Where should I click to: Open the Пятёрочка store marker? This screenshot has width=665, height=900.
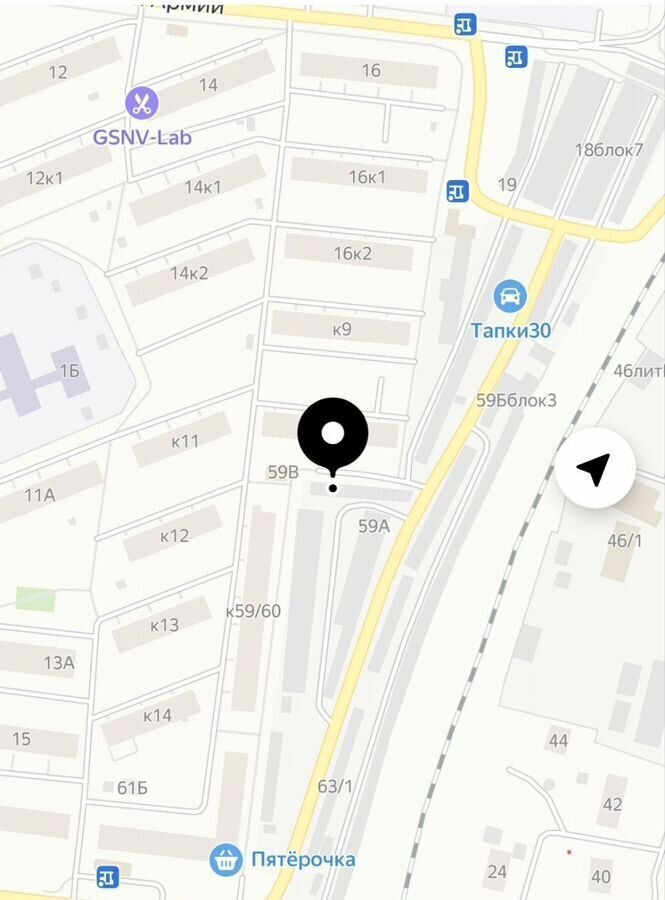pyautogui.click(x=227, y=858)
